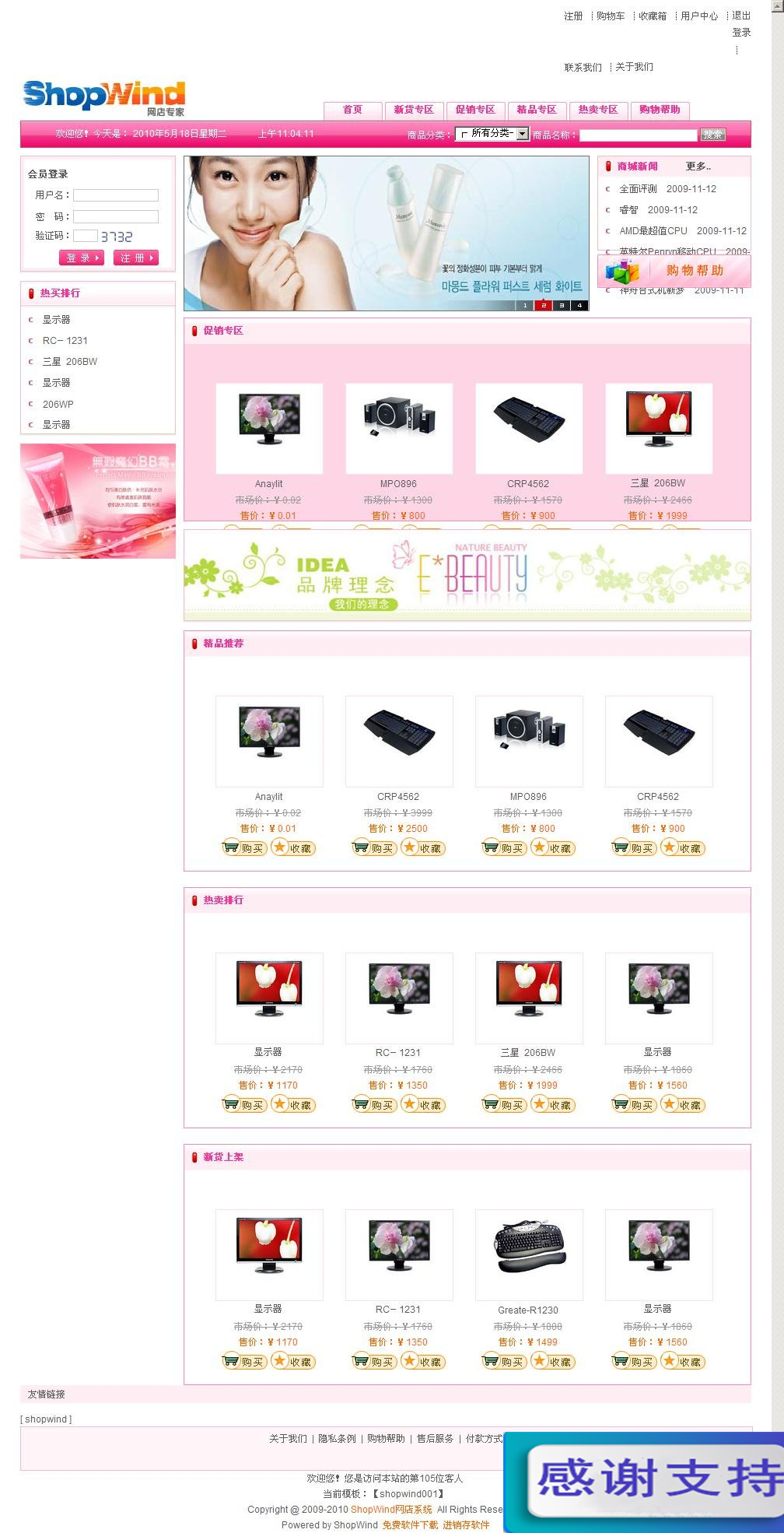Open the 购物帮助 navigation tab
Viewport: 784px width, 1533px height.
pyautogui.click(x=660, y=110)
